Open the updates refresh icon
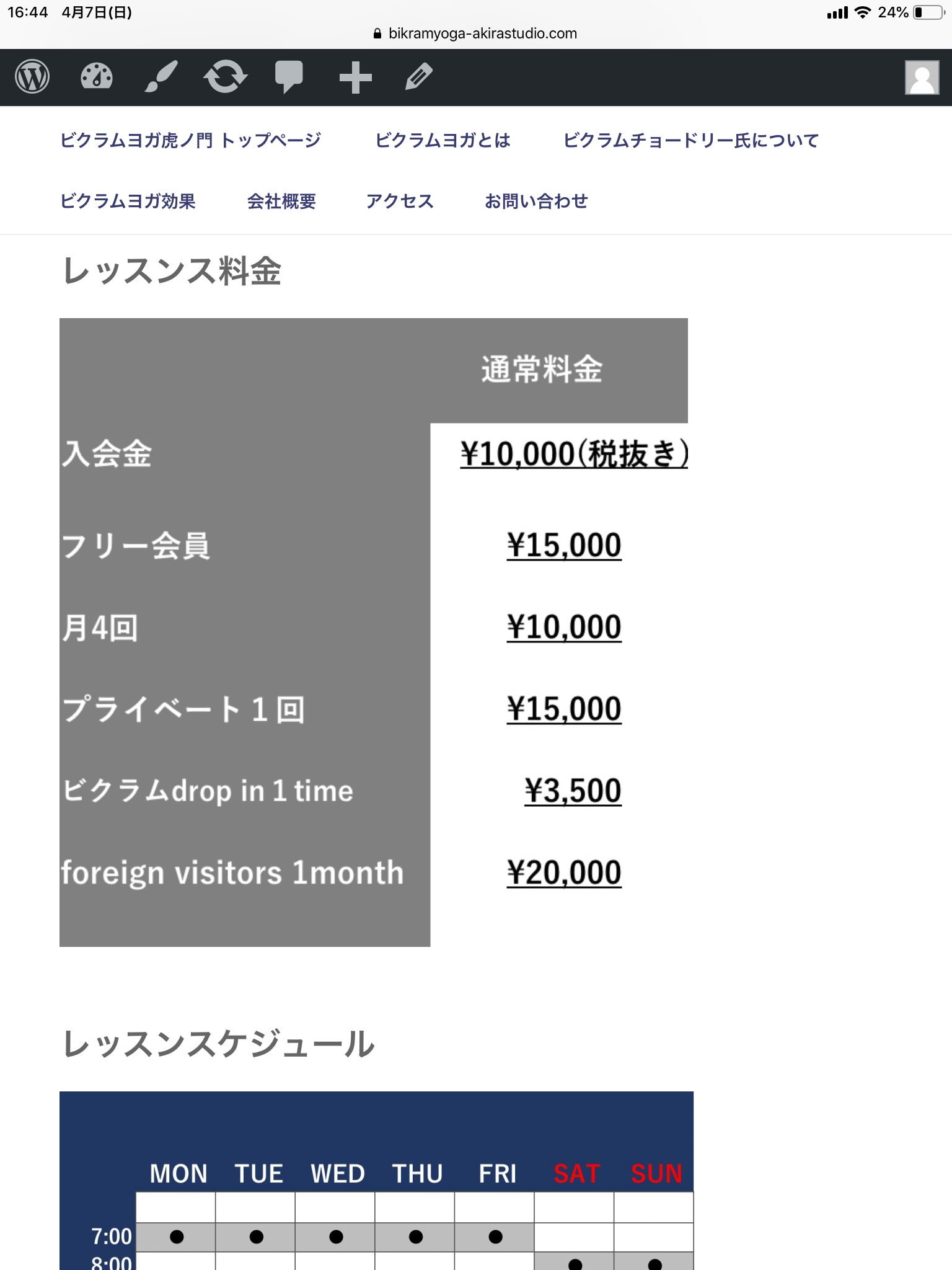 point(226,78)
